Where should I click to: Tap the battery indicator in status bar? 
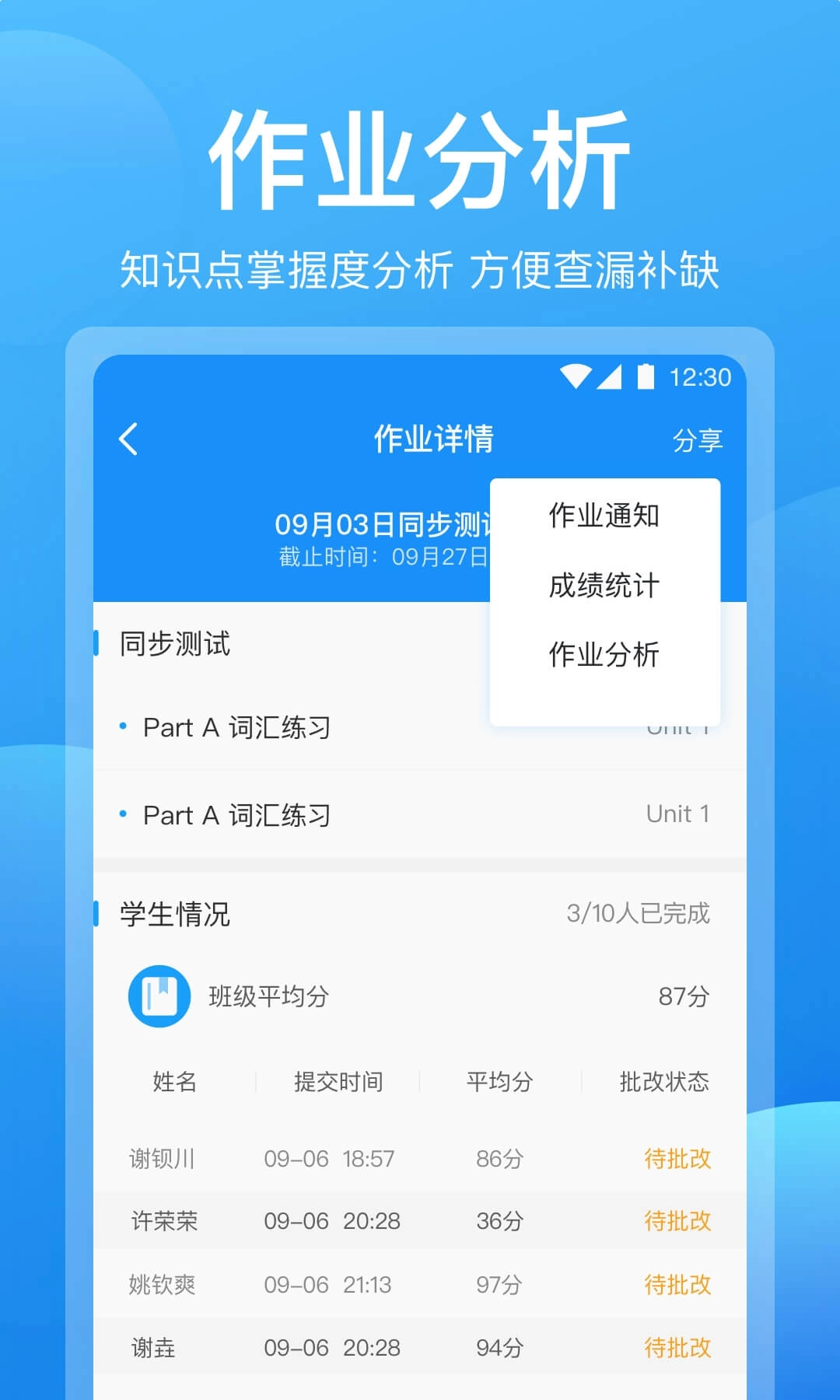coord(648,376)
